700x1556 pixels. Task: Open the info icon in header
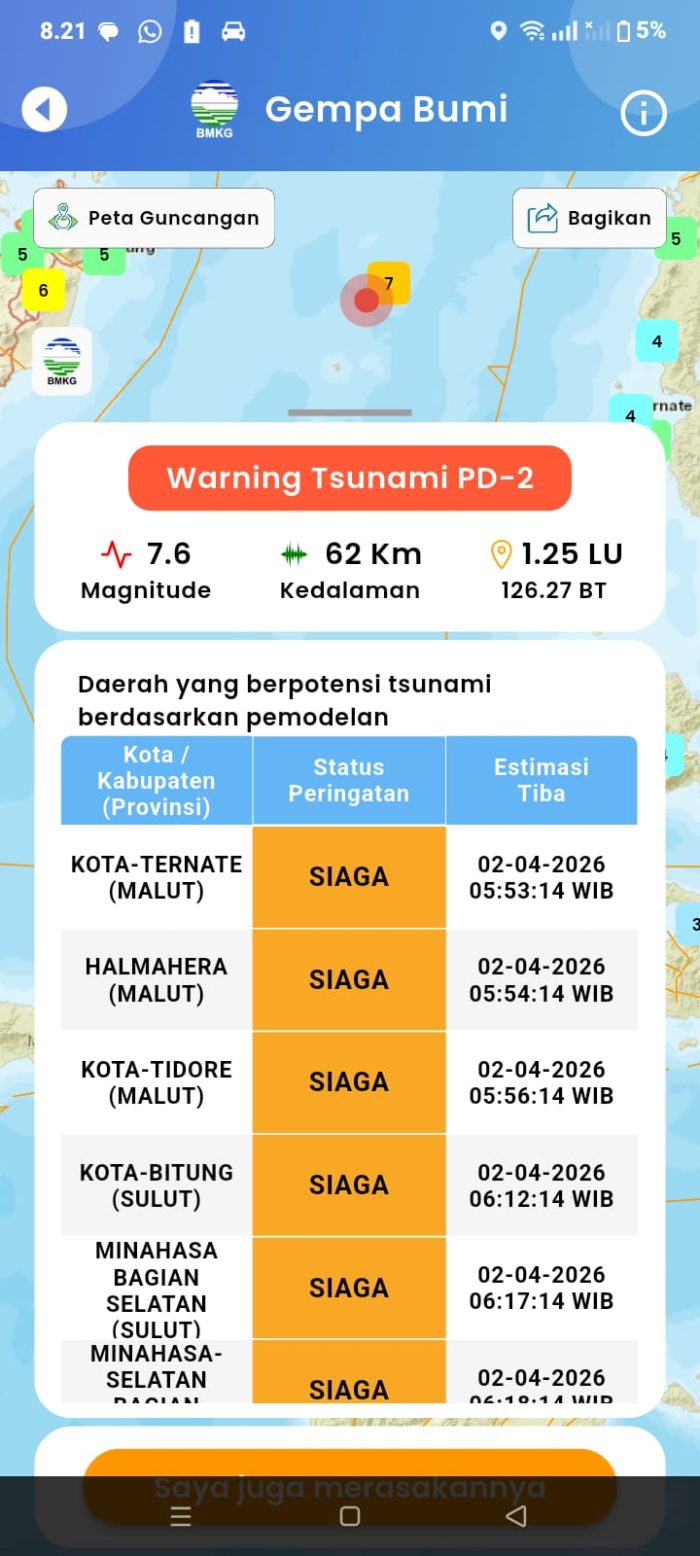pos(643,113)
